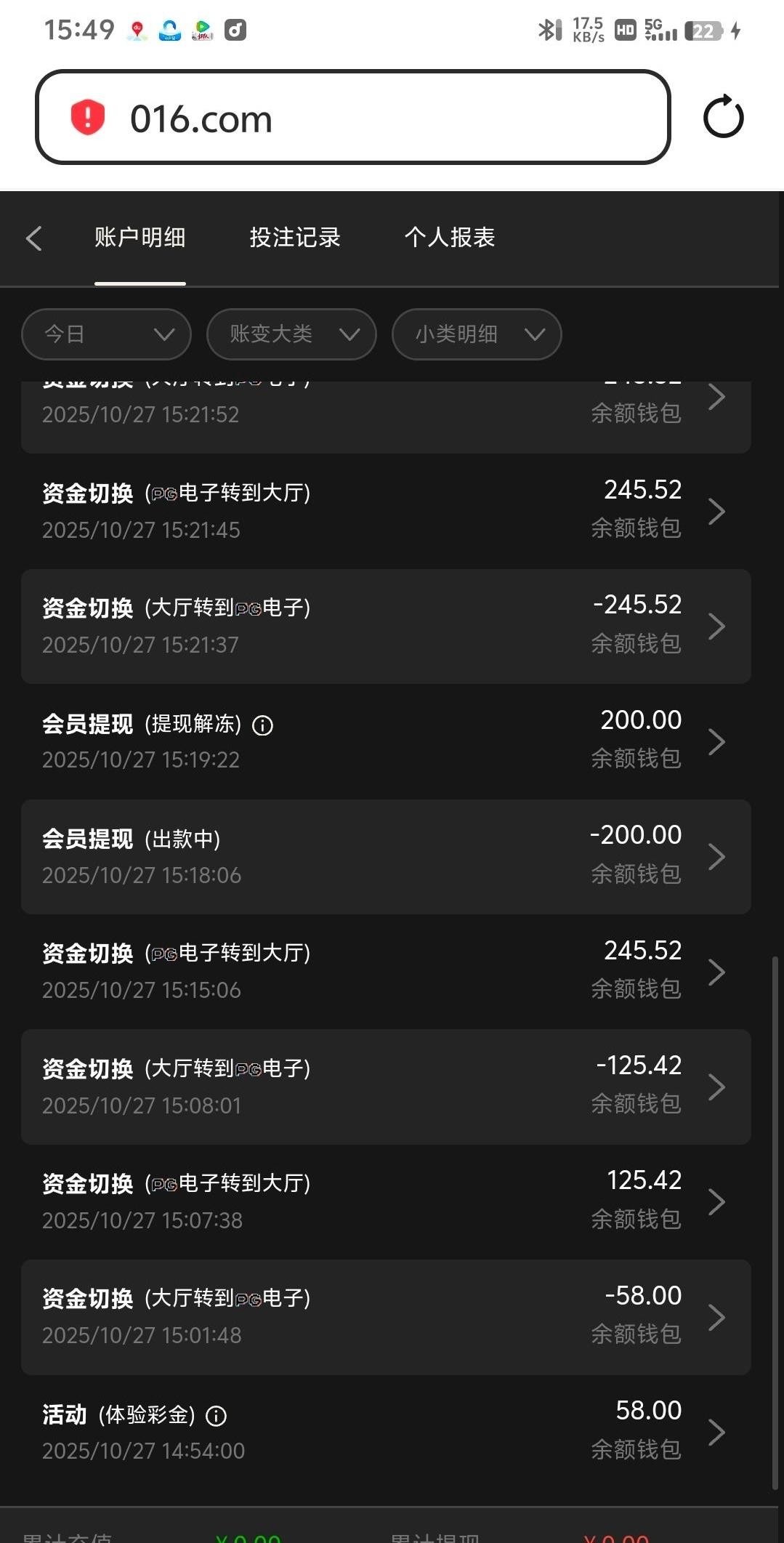
Task: Tap the info icon beside 体验彩金
Action: click(x=217, y=1416)
